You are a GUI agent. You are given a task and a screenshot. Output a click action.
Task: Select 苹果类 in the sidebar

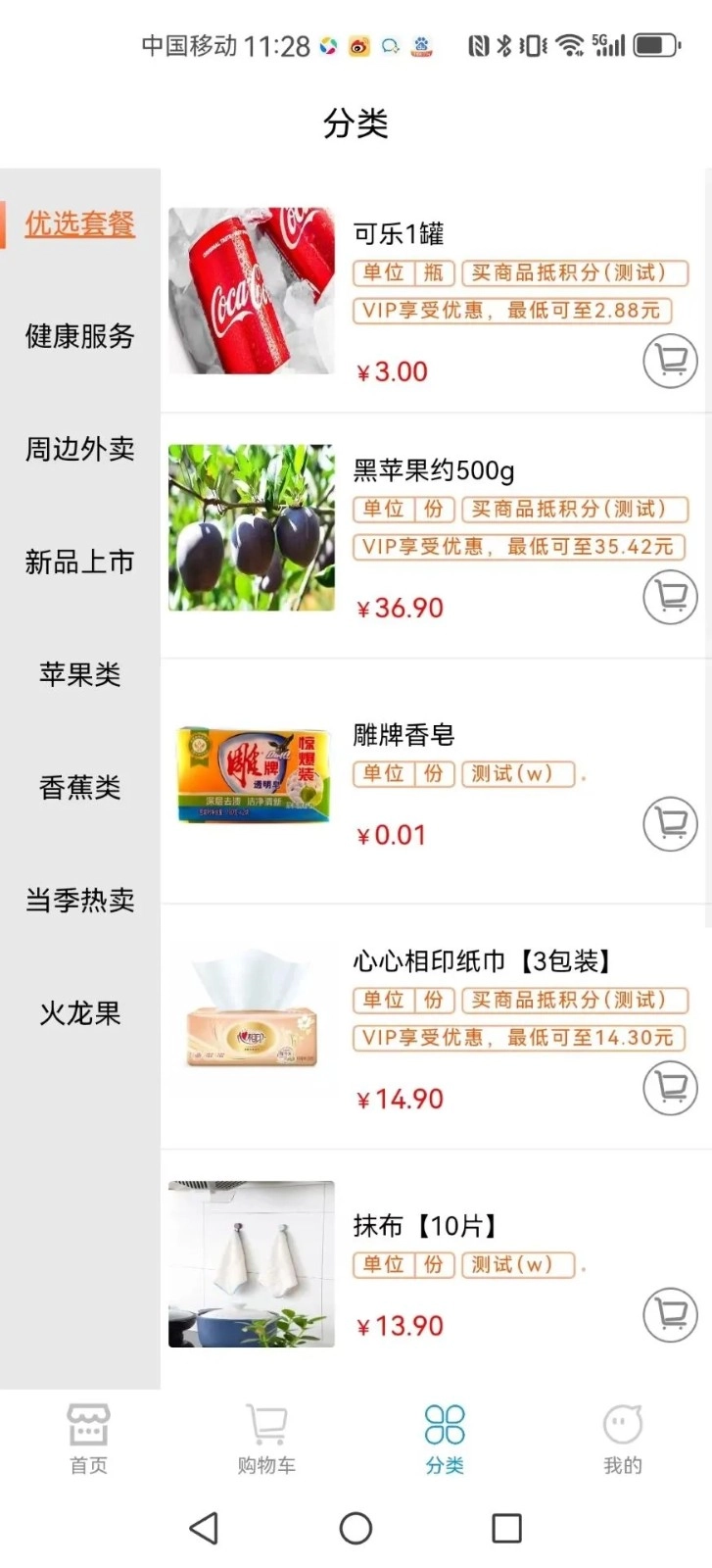78,674
